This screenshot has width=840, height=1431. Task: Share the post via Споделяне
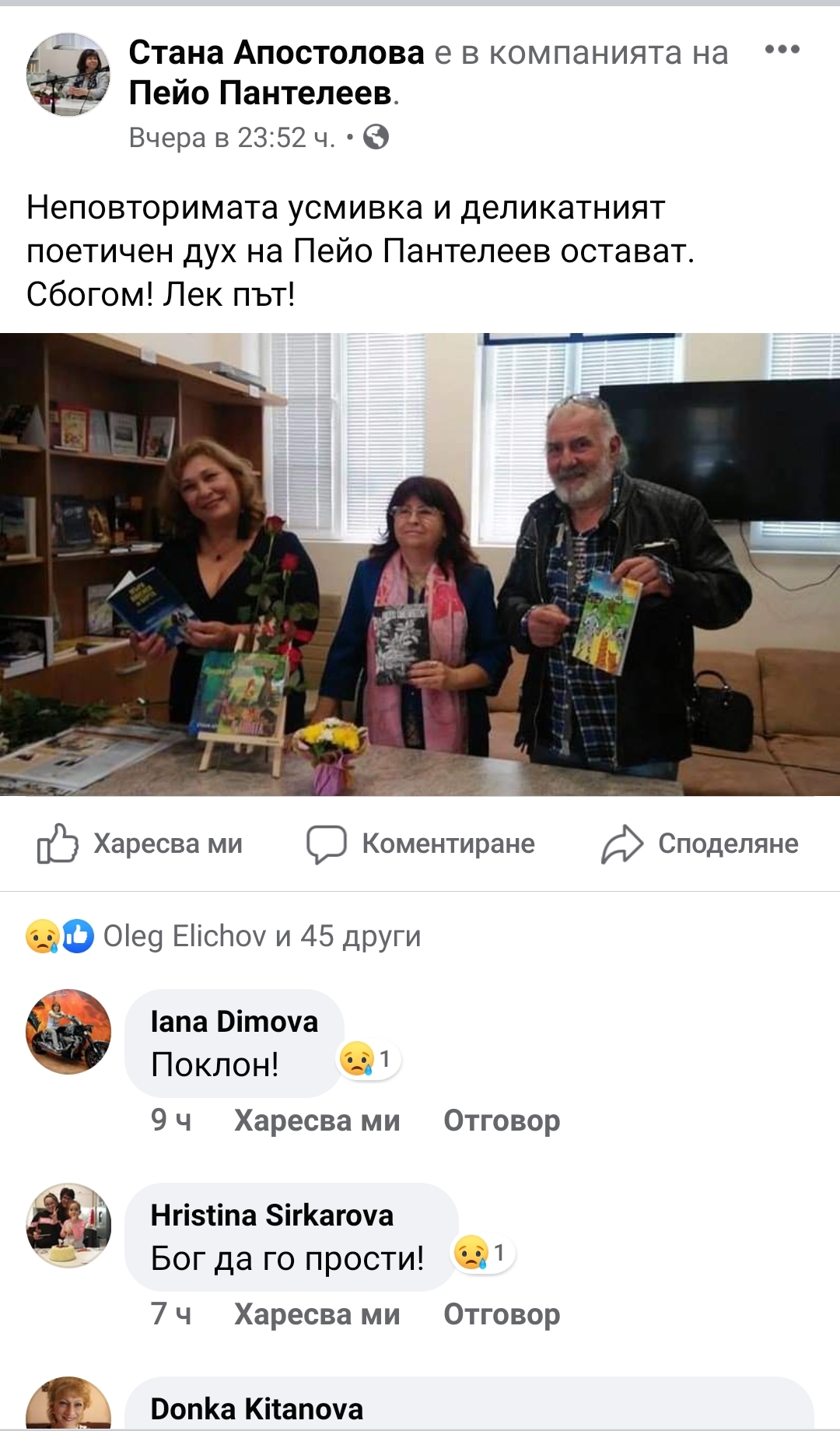click(x=700, y=844)
